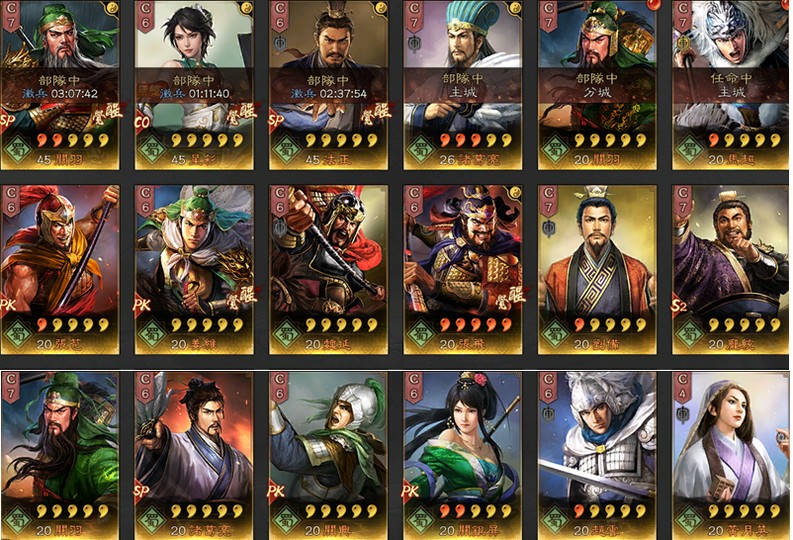Select the 馬超 hero card
This screenshot has height=540, width=793.
click(731, 85)
